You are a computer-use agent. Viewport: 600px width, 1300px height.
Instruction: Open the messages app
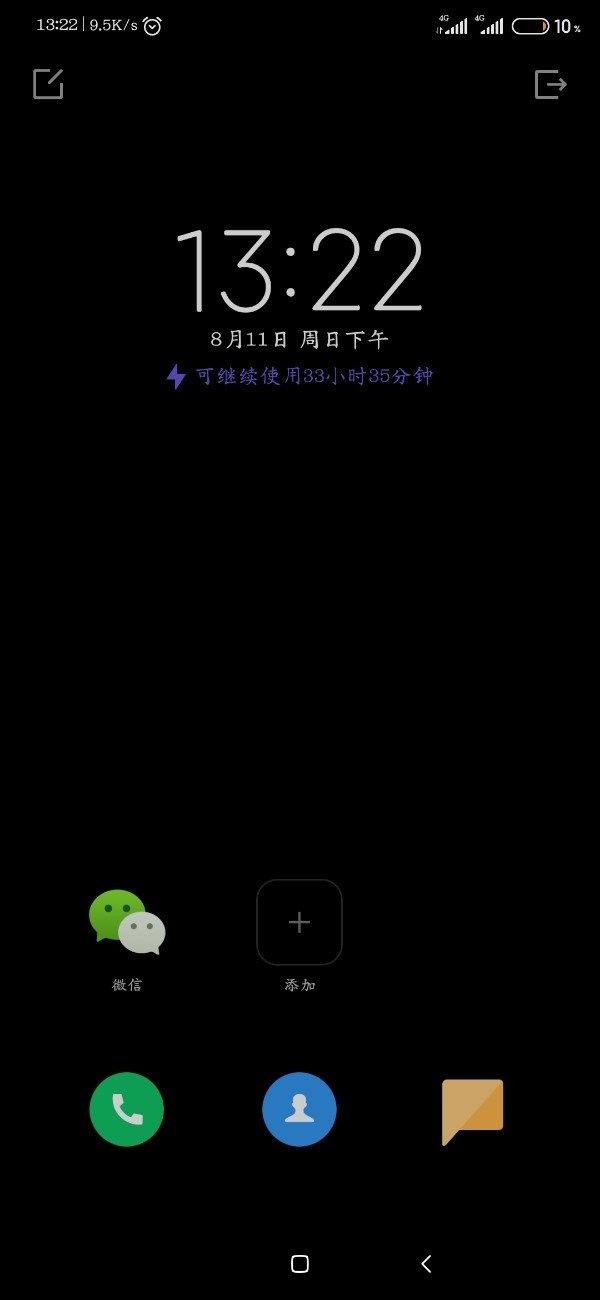(472, 1110)
